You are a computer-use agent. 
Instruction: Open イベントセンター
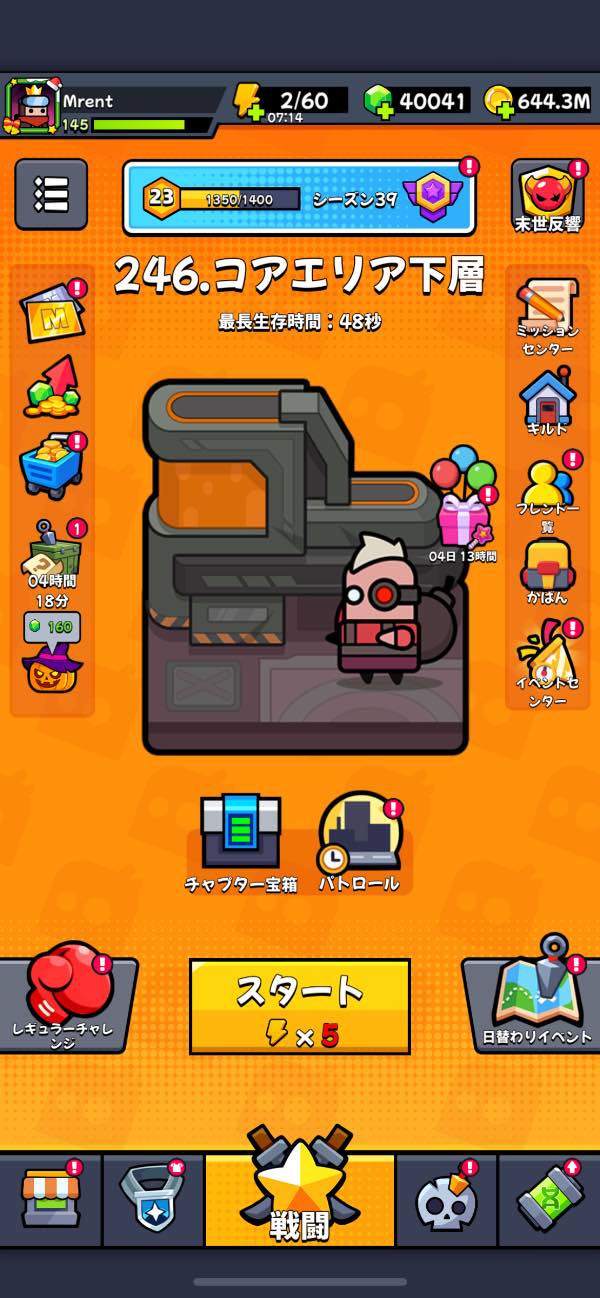(547, 662)
